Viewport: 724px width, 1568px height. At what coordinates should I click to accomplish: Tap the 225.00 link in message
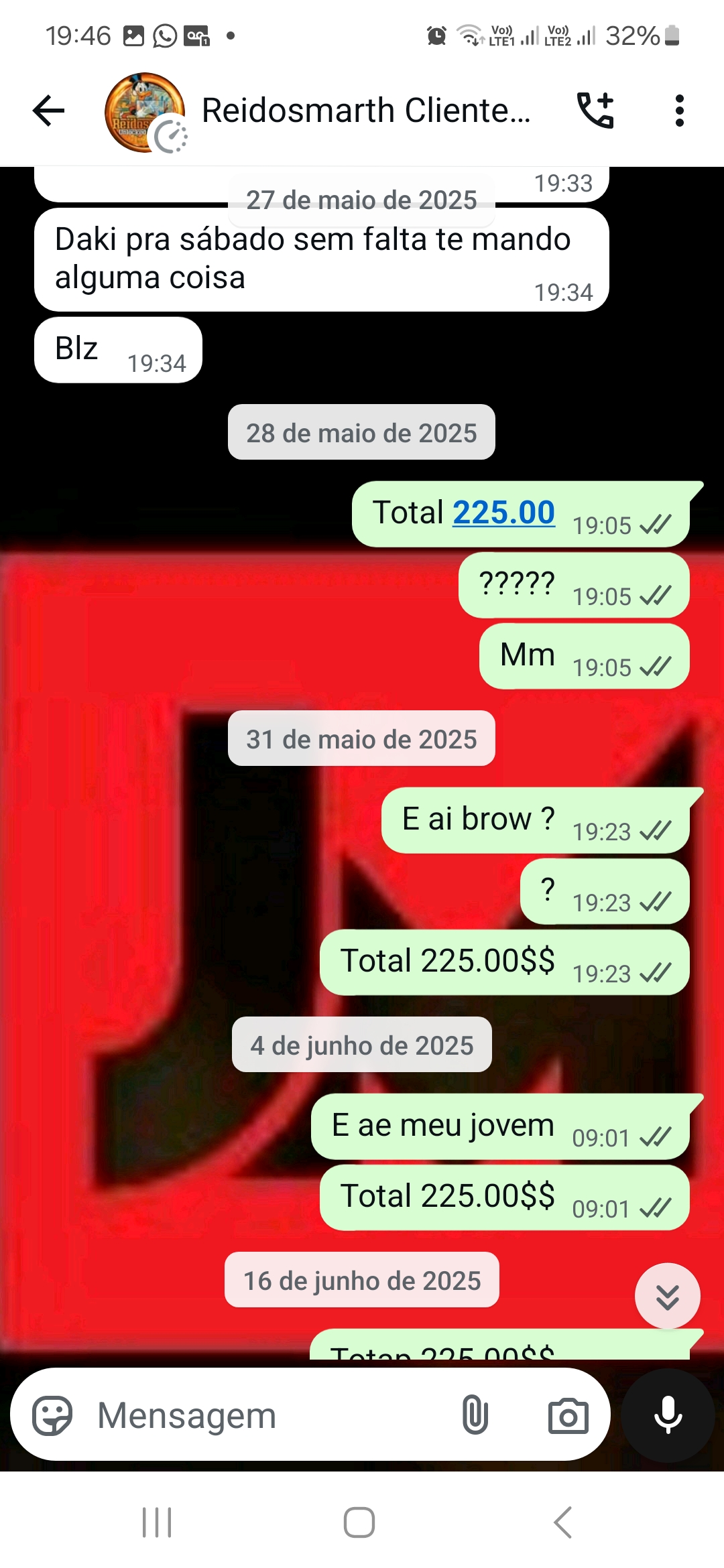tap(503, 513)
